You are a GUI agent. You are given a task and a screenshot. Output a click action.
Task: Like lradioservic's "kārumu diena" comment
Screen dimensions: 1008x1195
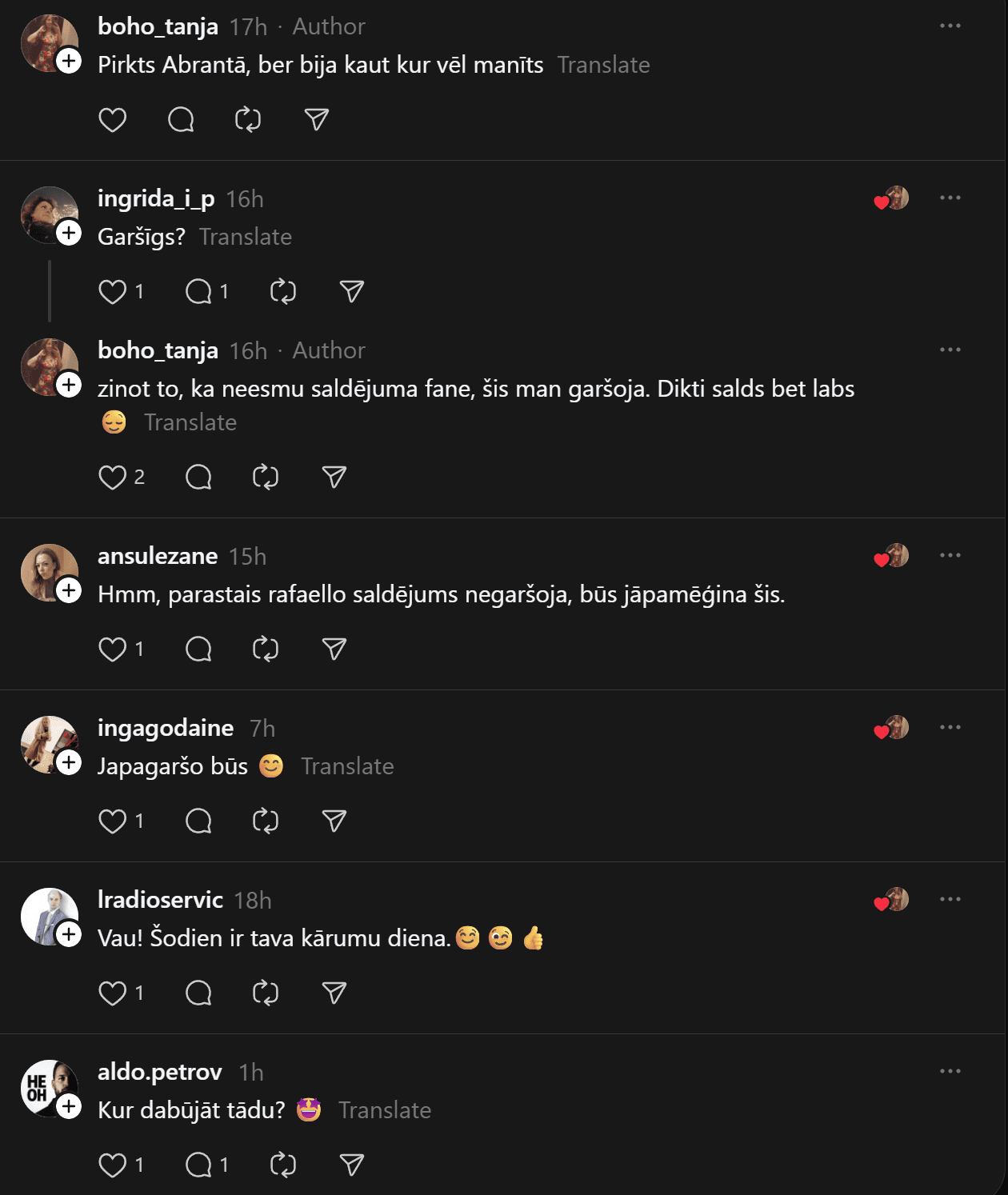pyautogui.click(x=112, y=993)
